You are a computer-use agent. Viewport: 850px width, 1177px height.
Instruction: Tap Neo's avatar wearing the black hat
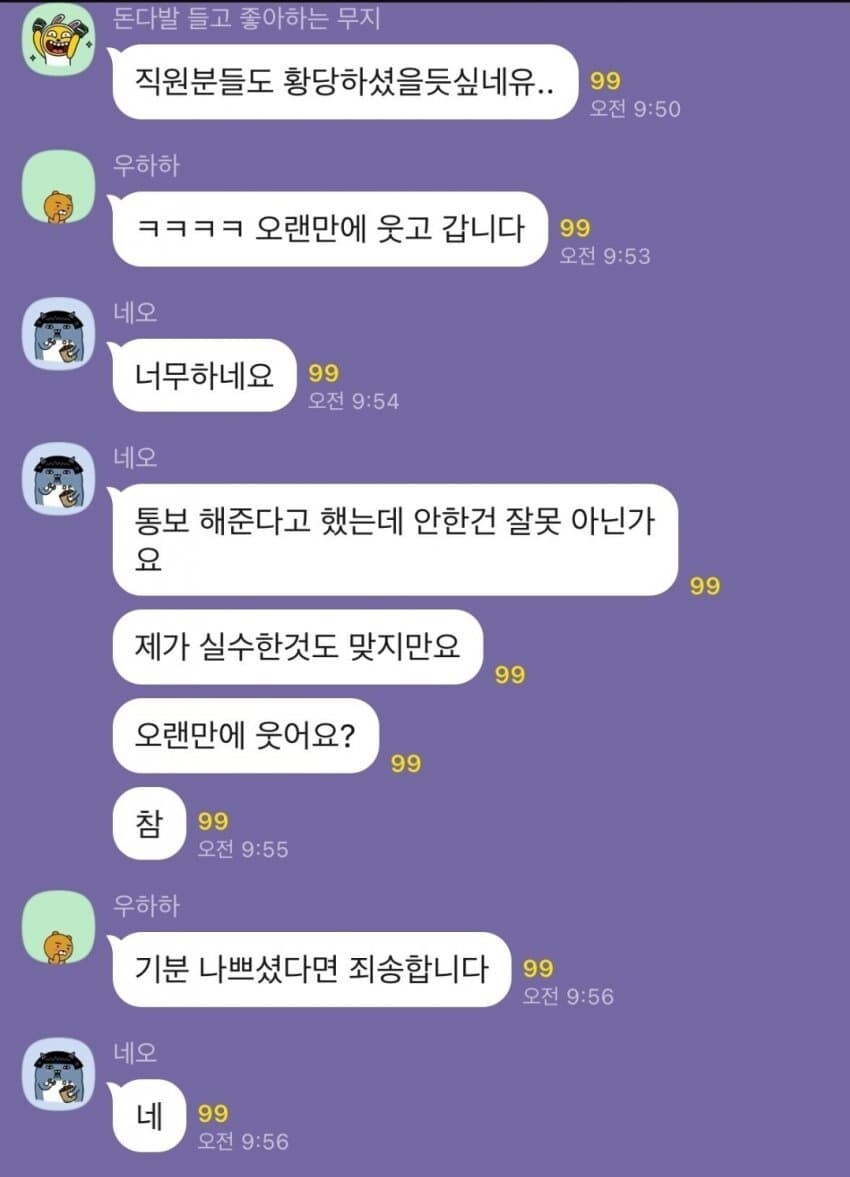(57, 337)
